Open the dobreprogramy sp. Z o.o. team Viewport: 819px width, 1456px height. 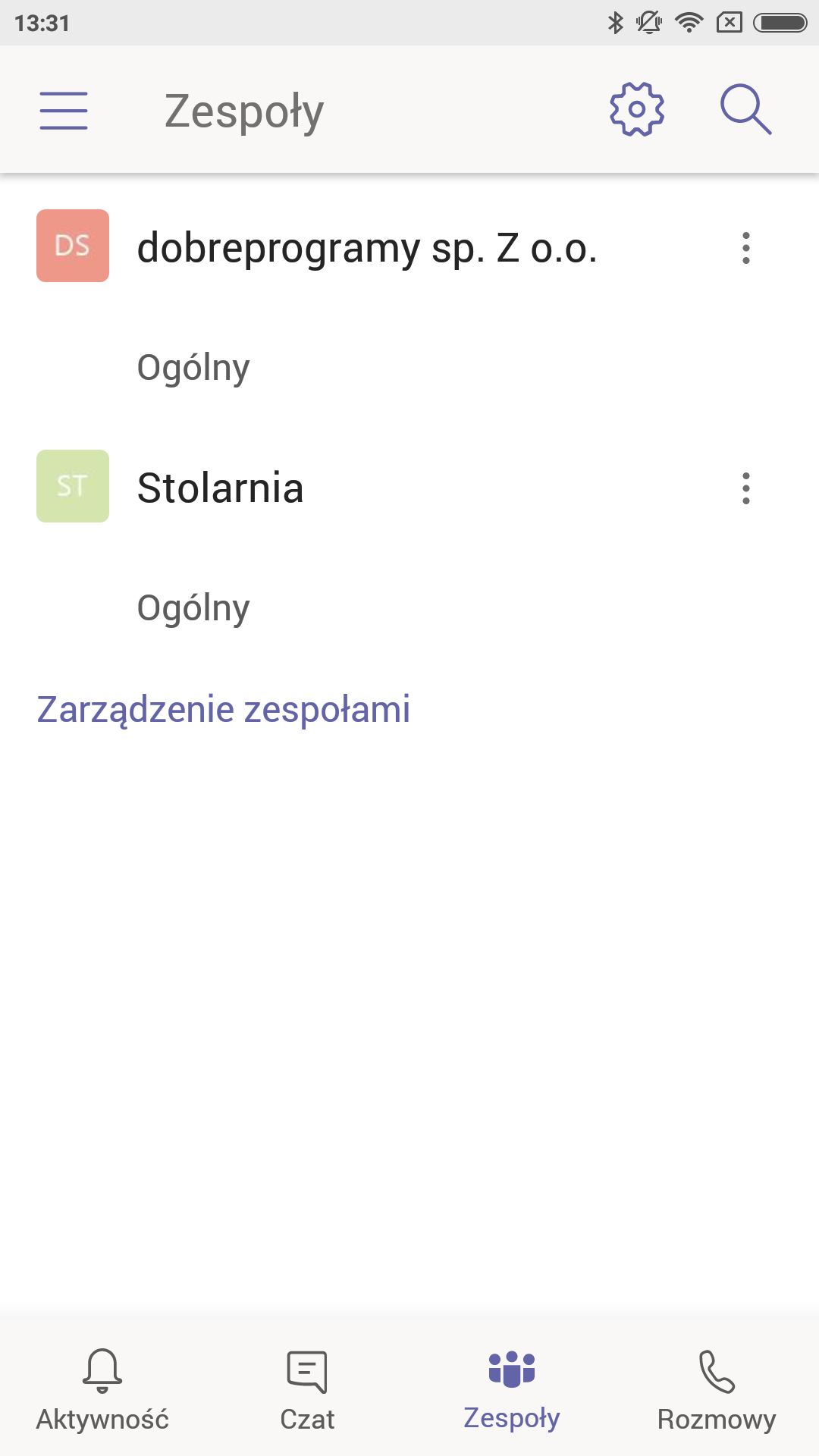coord(367,247)
